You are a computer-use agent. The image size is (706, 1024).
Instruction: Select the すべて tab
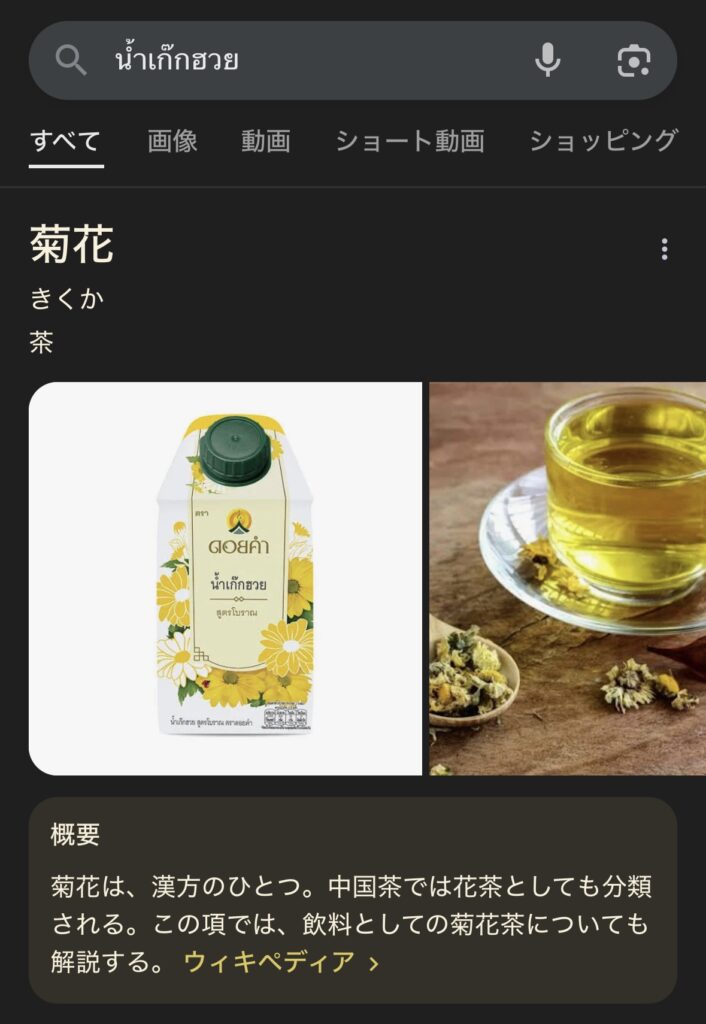coord(66,141)
